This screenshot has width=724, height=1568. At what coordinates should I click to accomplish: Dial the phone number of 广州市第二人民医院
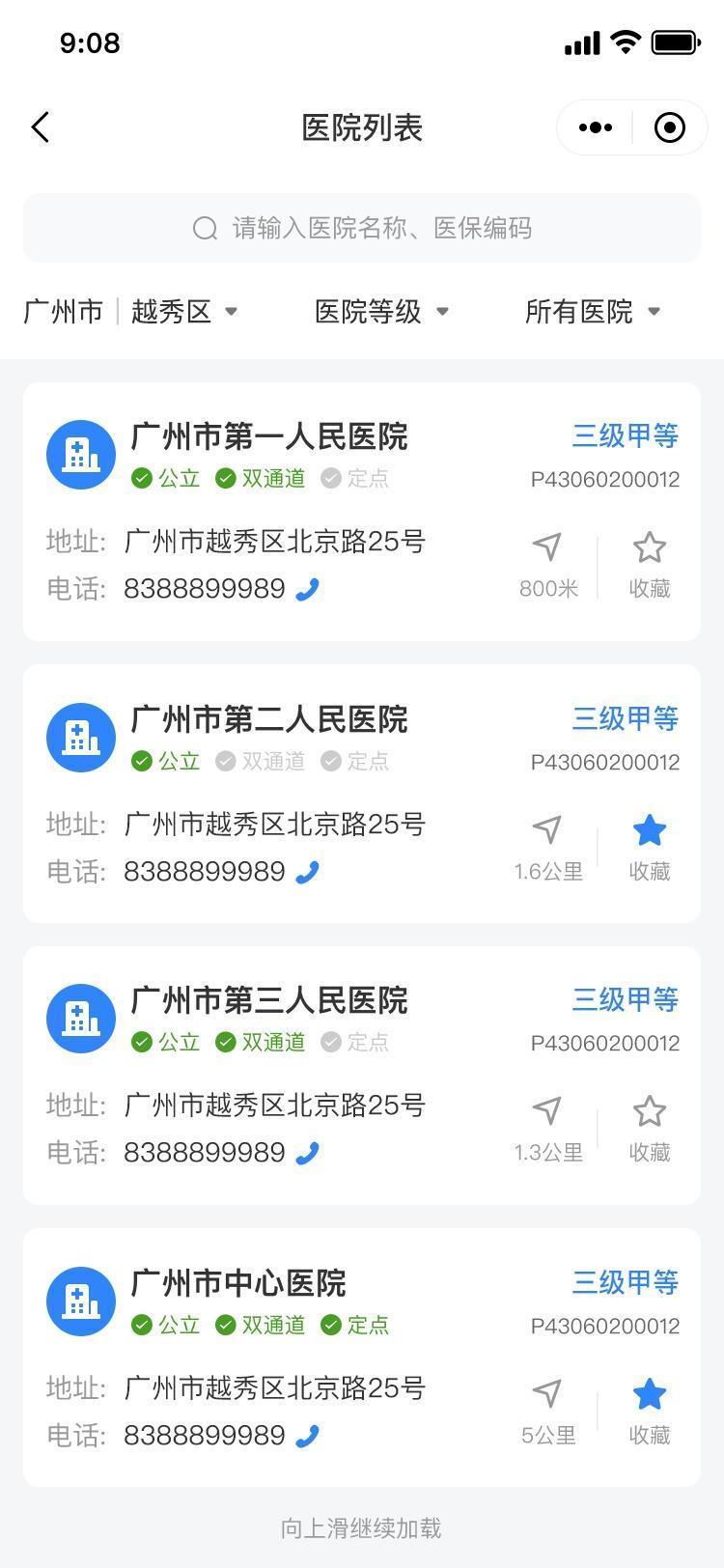[x=307, y=872]
